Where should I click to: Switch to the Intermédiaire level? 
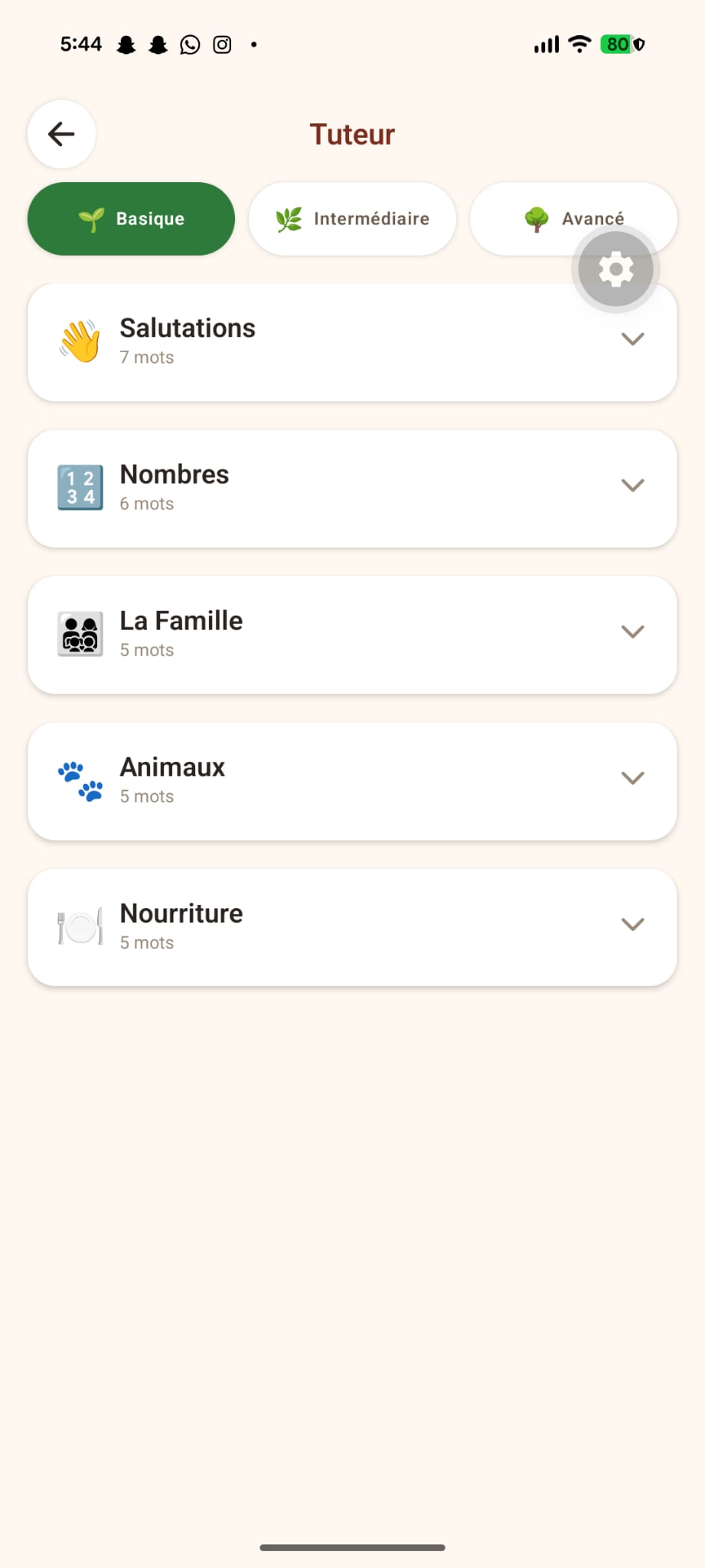(352, 219)
